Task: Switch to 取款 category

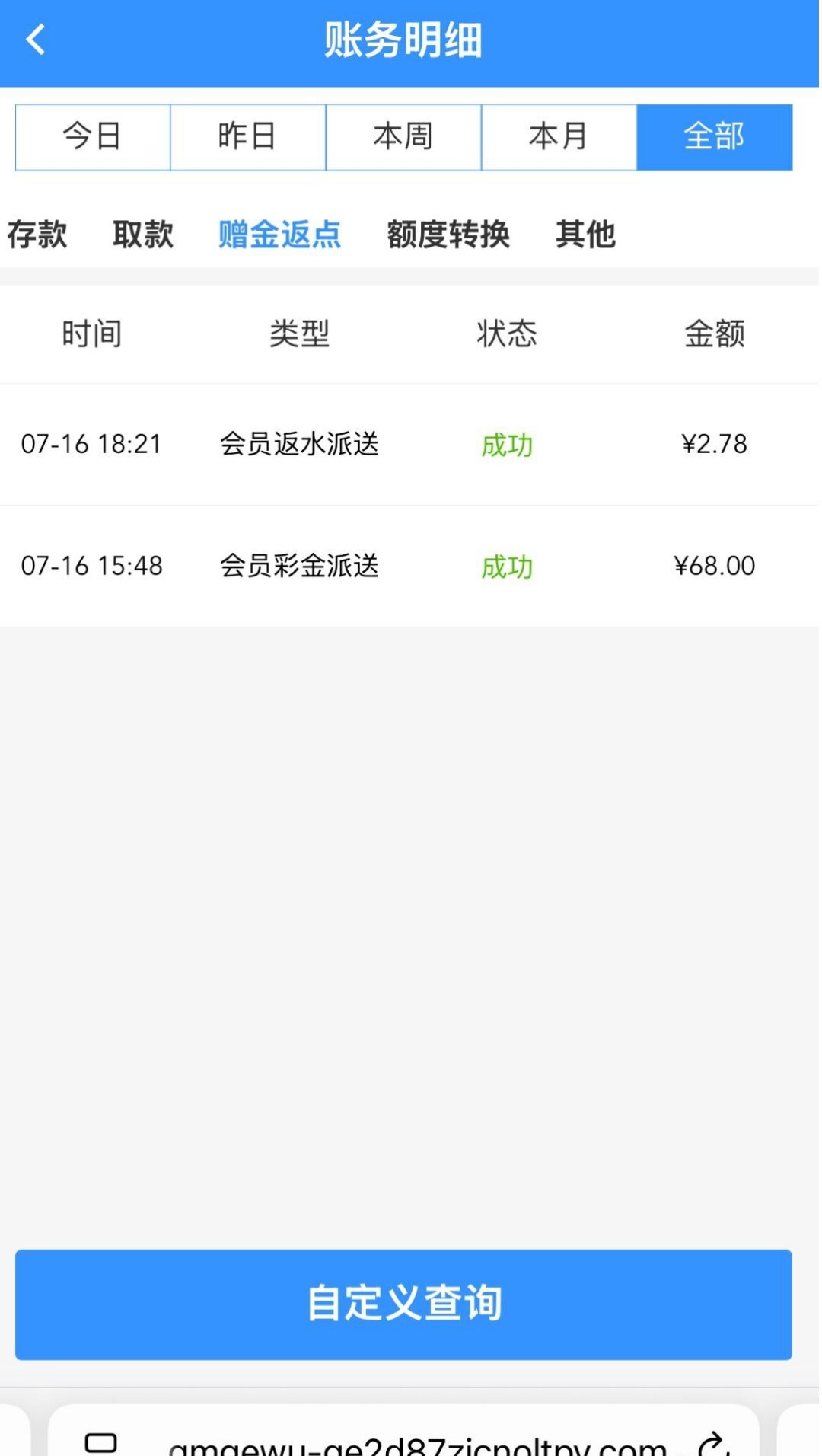Action: coord(143,234)
